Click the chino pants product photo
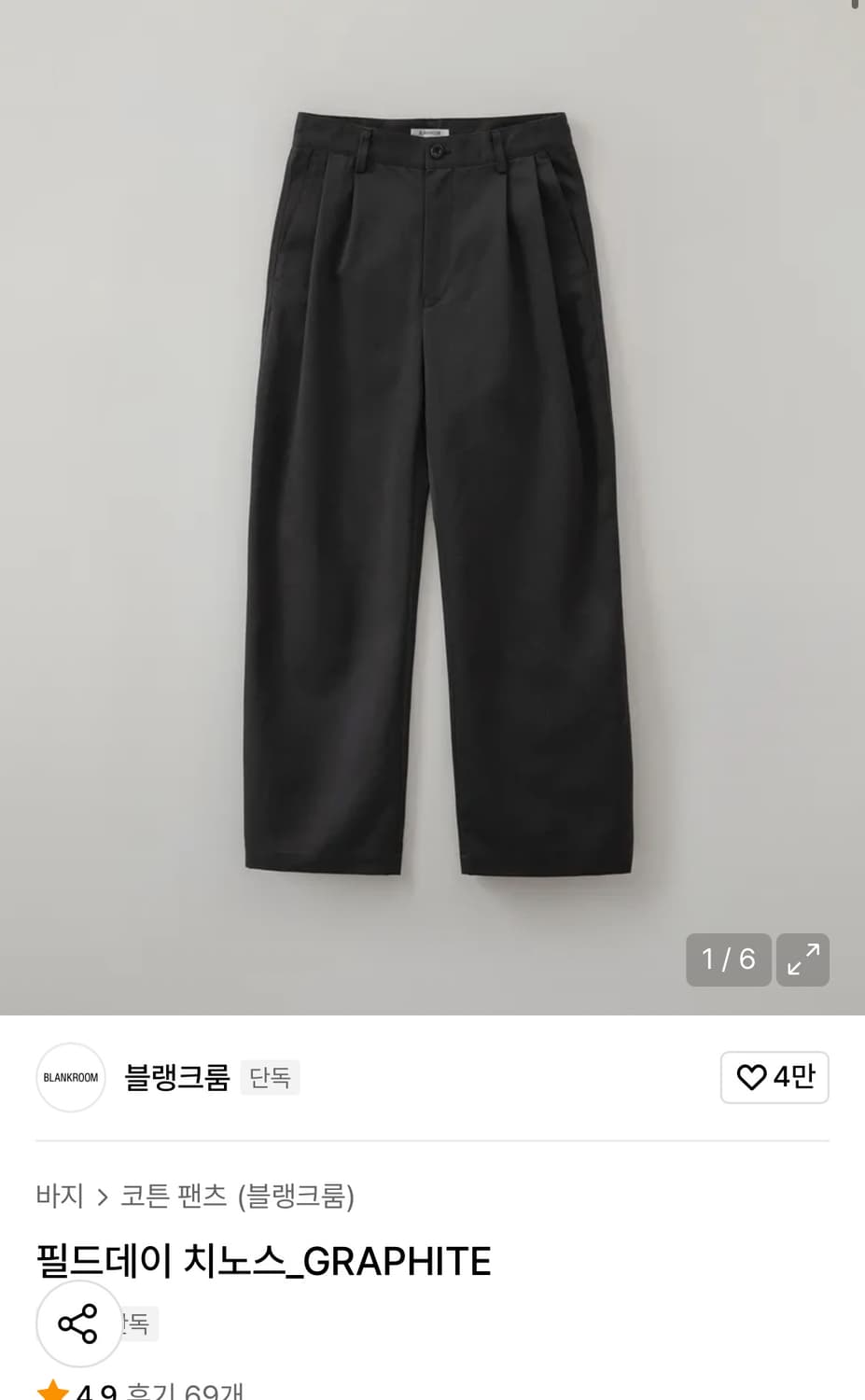865x1400 pixels. pyautogui.click(x=432, y=504)
